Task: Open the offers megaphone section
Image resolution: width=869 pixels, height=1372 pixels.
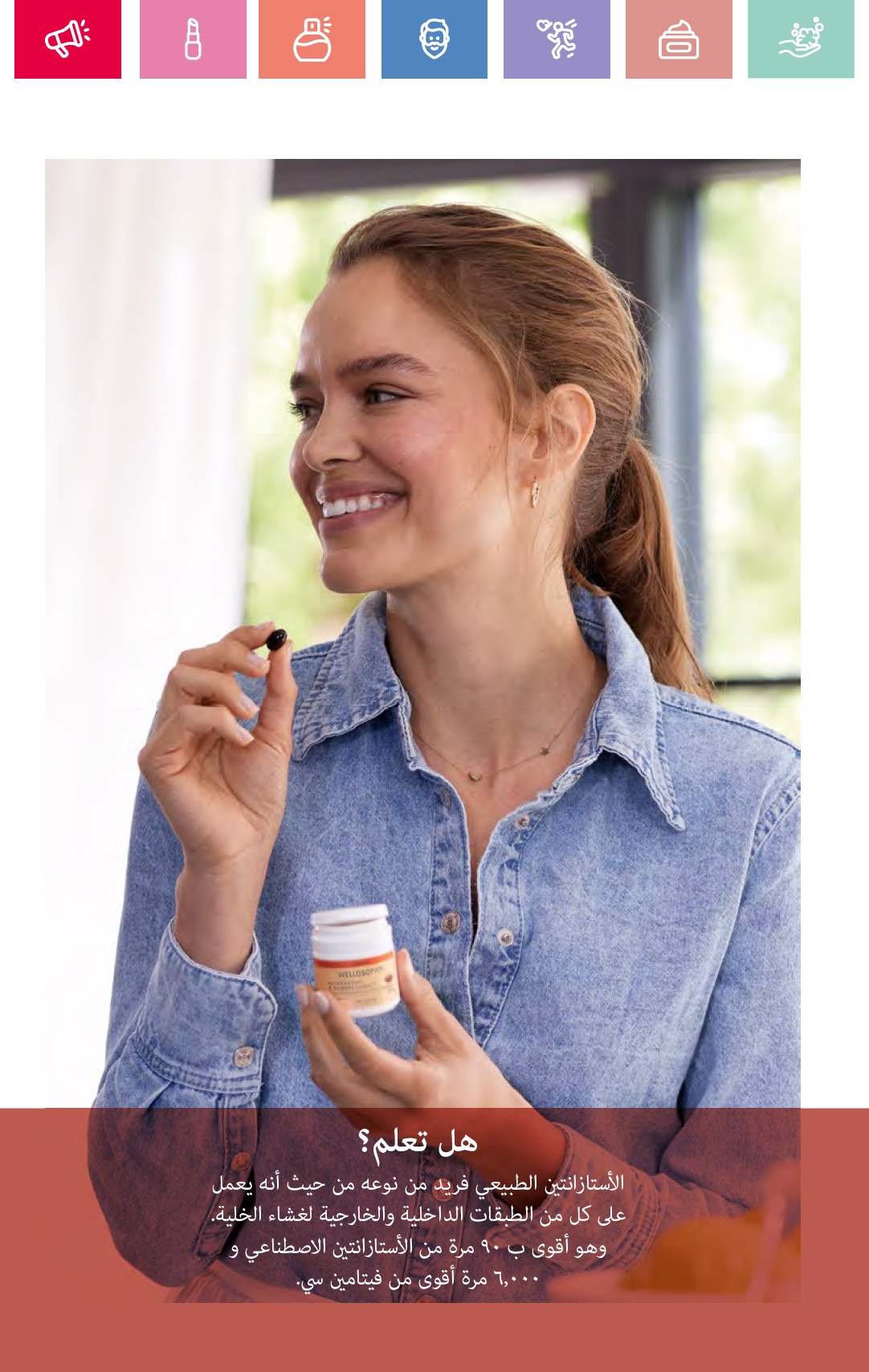Action: (x=67, y=39)
